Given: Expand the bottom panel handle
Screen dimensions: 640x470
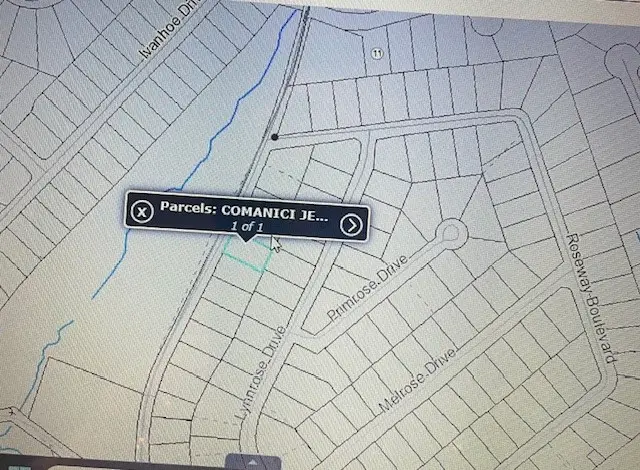Looking at the screenshot, I should (251, 464).
